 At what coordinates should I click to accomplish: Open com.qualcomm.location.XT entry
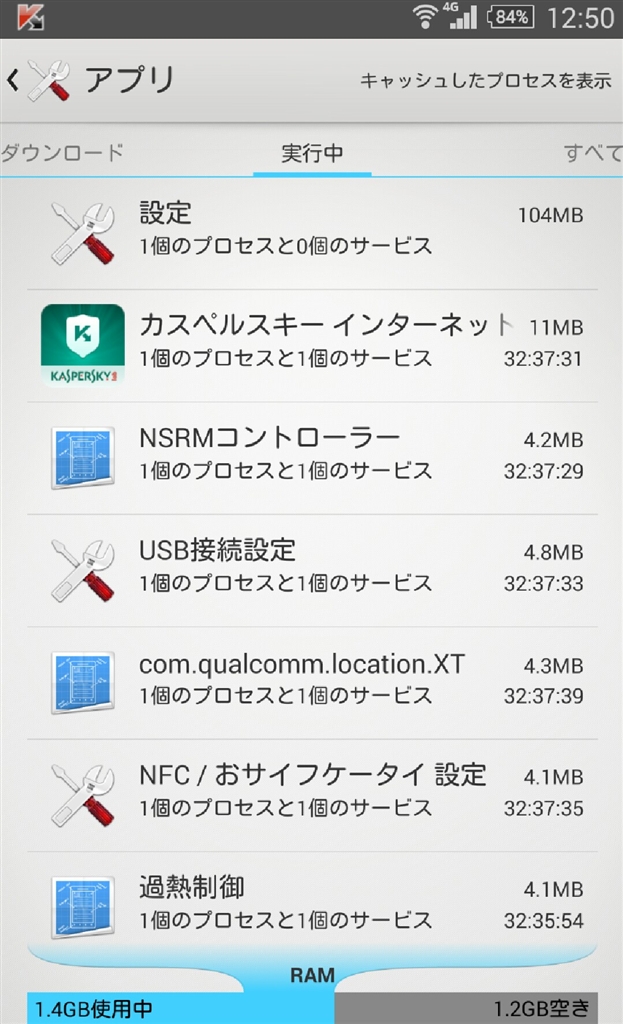tap(312, 679)
